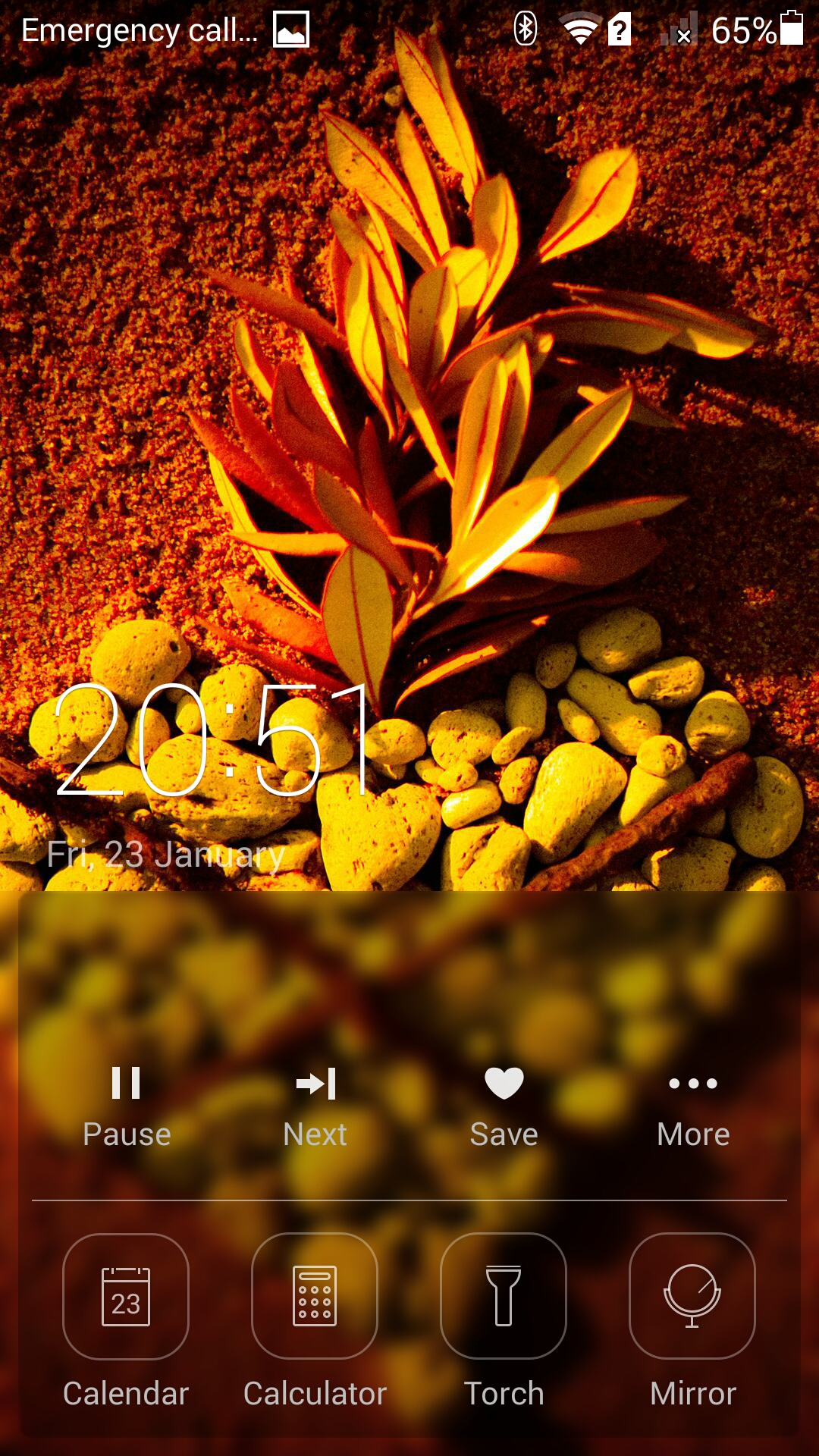Tap Emergency call

(140, 30)
